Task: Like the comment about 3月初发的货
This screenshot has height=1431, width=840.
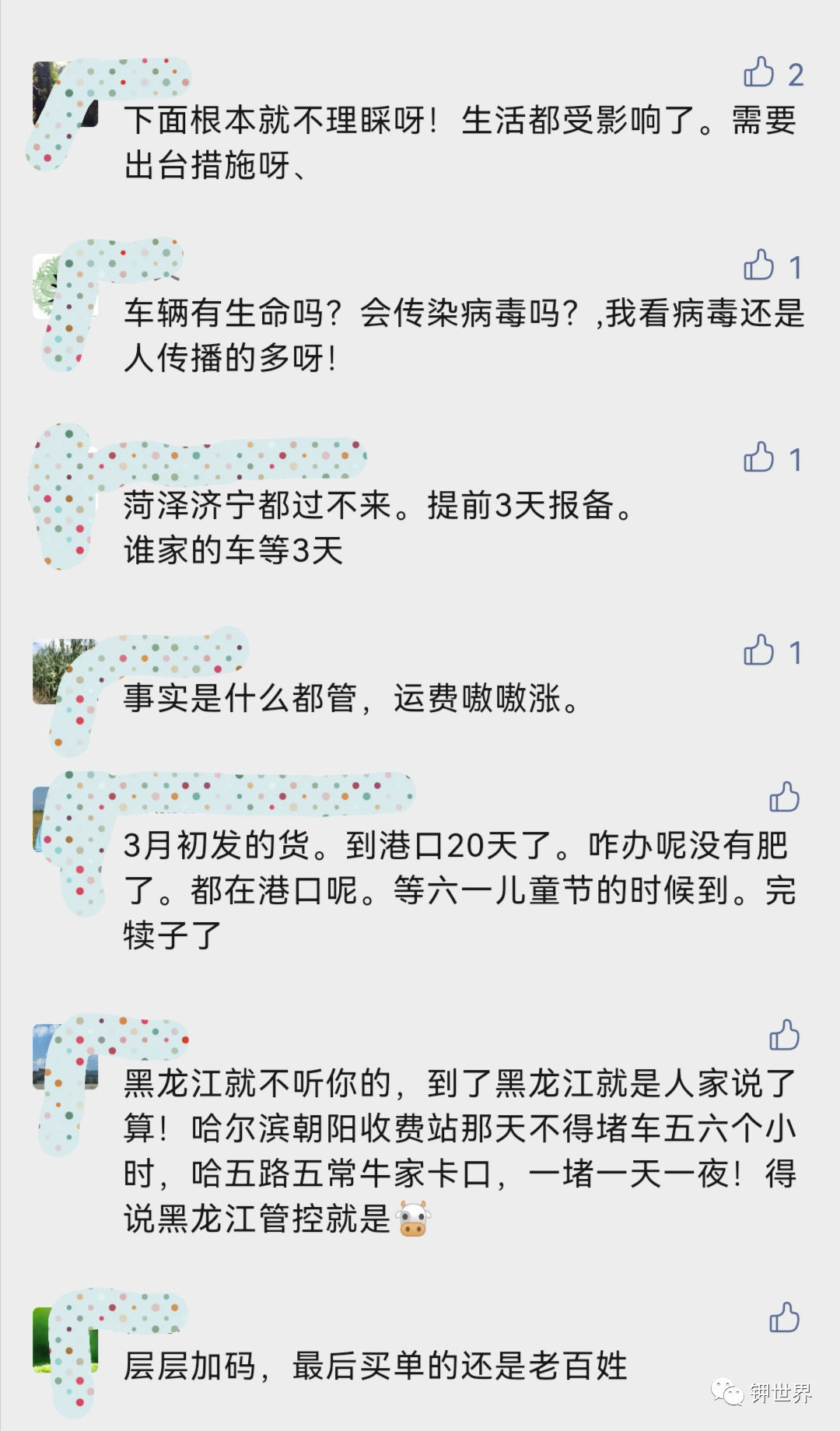Action: coord(784,798)
